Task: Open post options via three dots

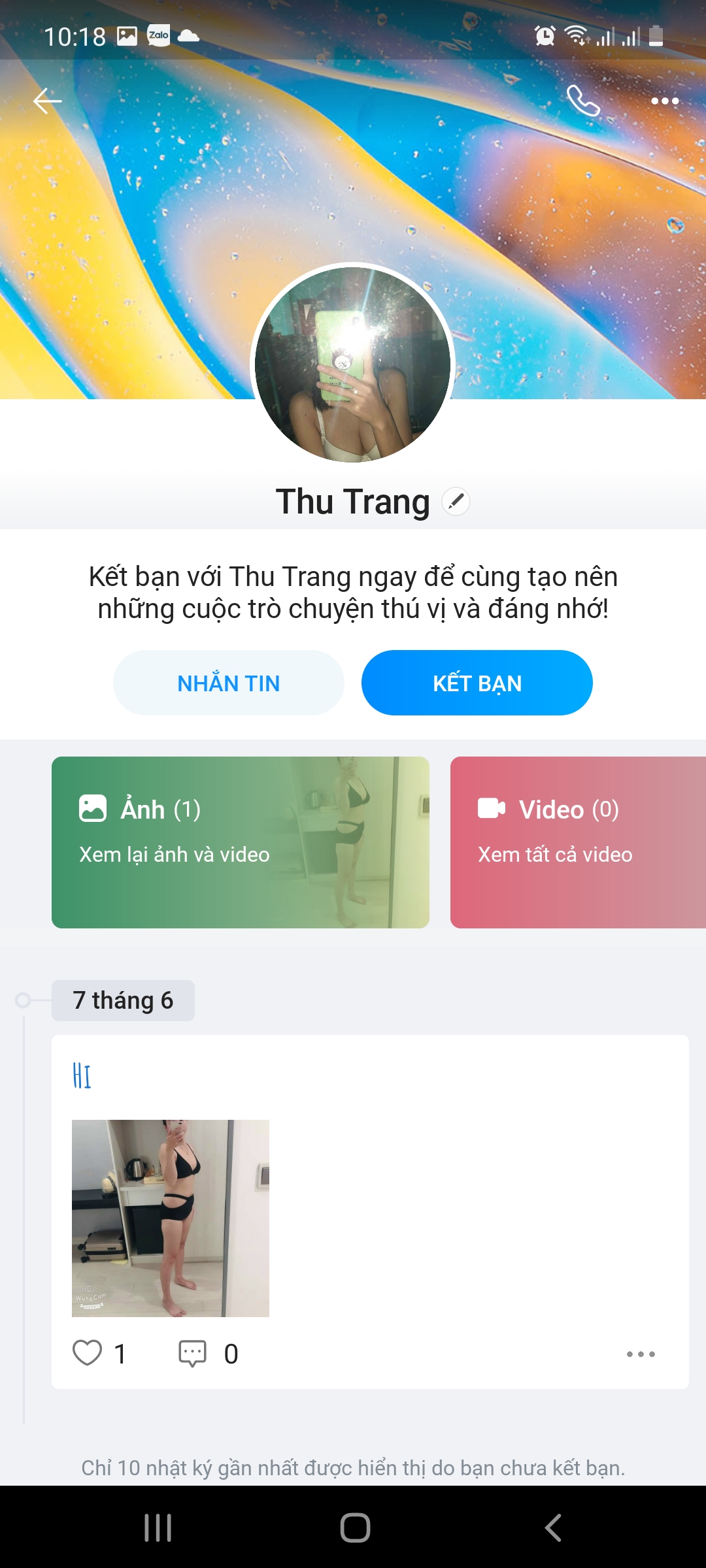Action: [641, 1354]
